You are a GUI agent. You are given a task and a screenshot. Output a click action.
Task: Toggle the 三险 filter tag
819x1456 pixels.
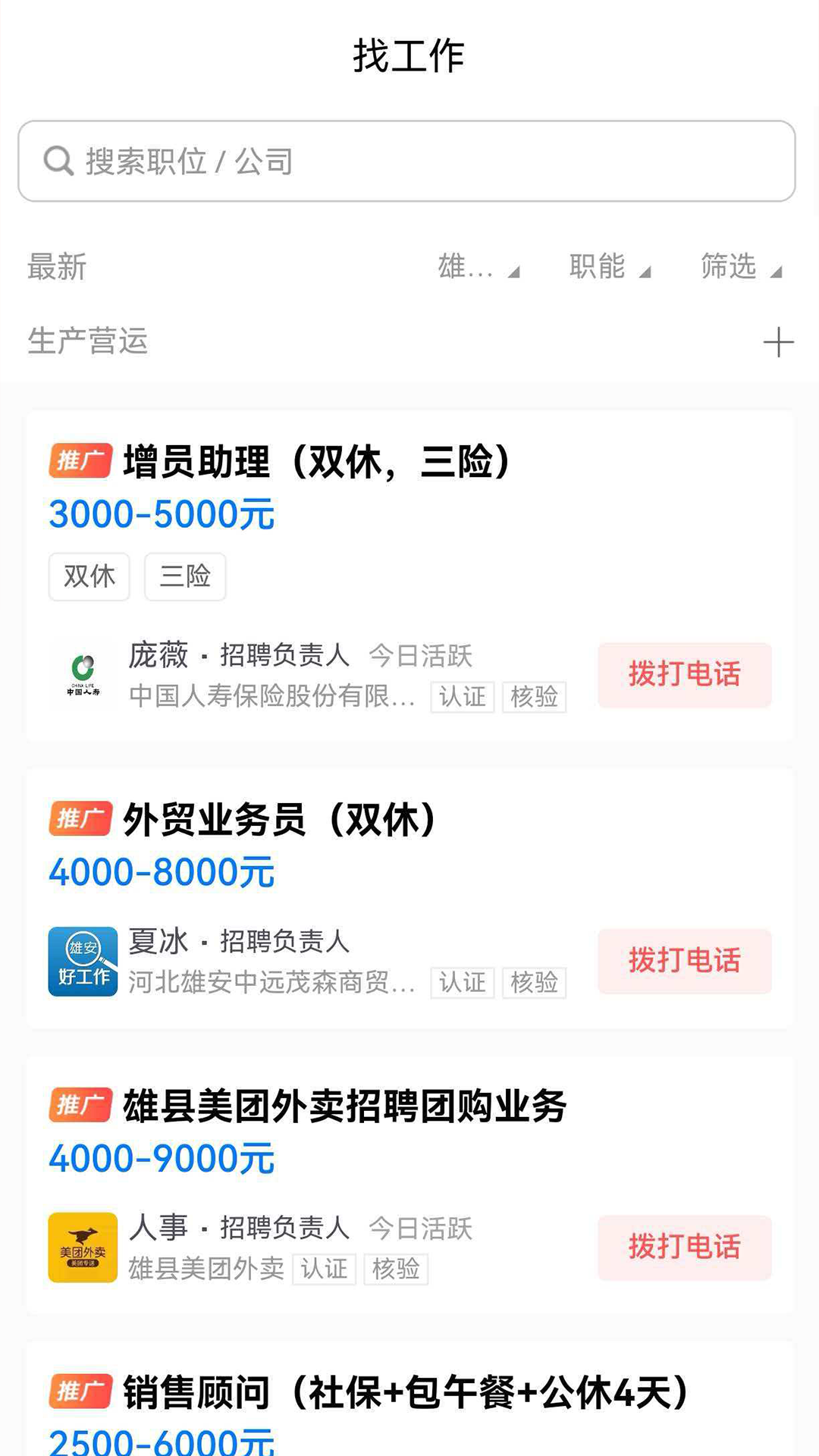point(185,576)
